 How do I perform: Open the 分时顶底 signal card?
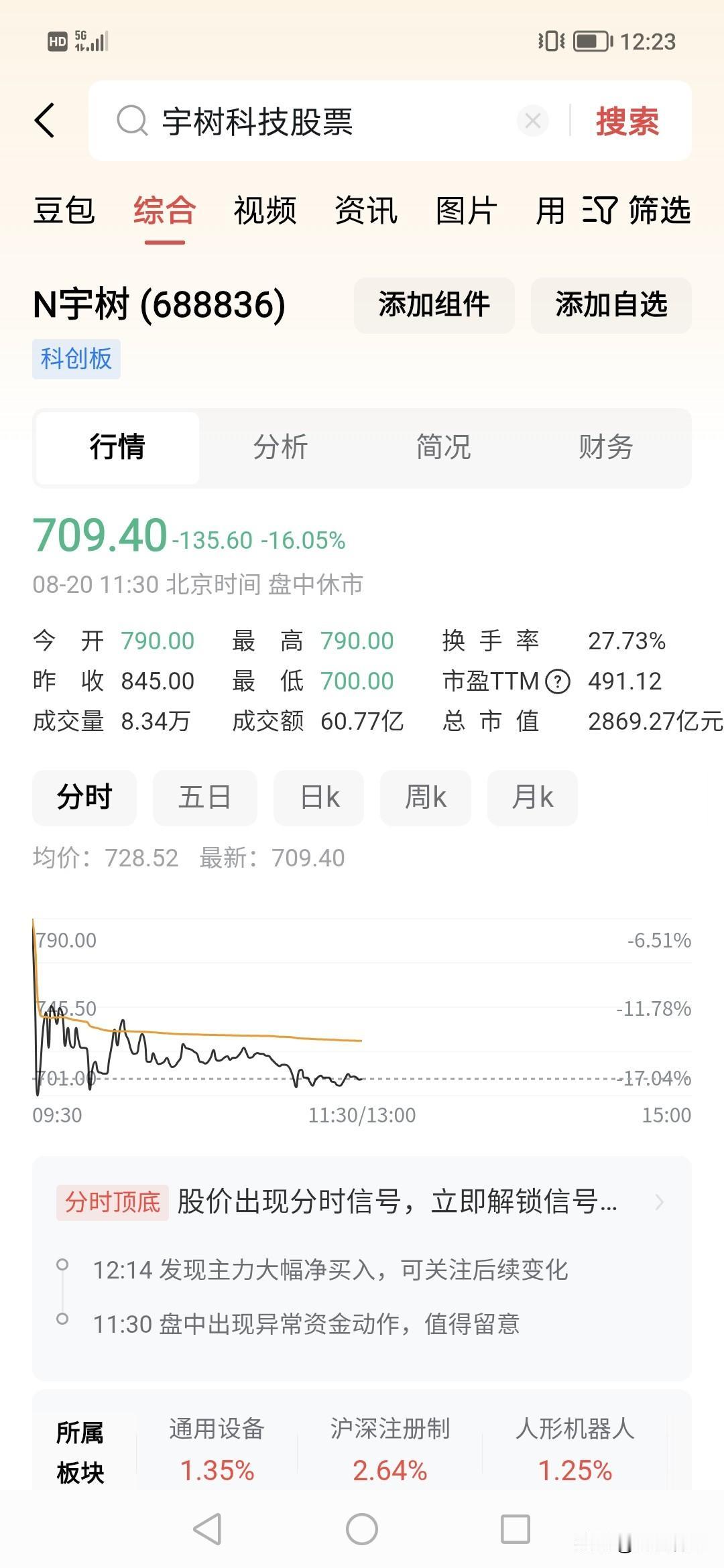click(362, 1202)
